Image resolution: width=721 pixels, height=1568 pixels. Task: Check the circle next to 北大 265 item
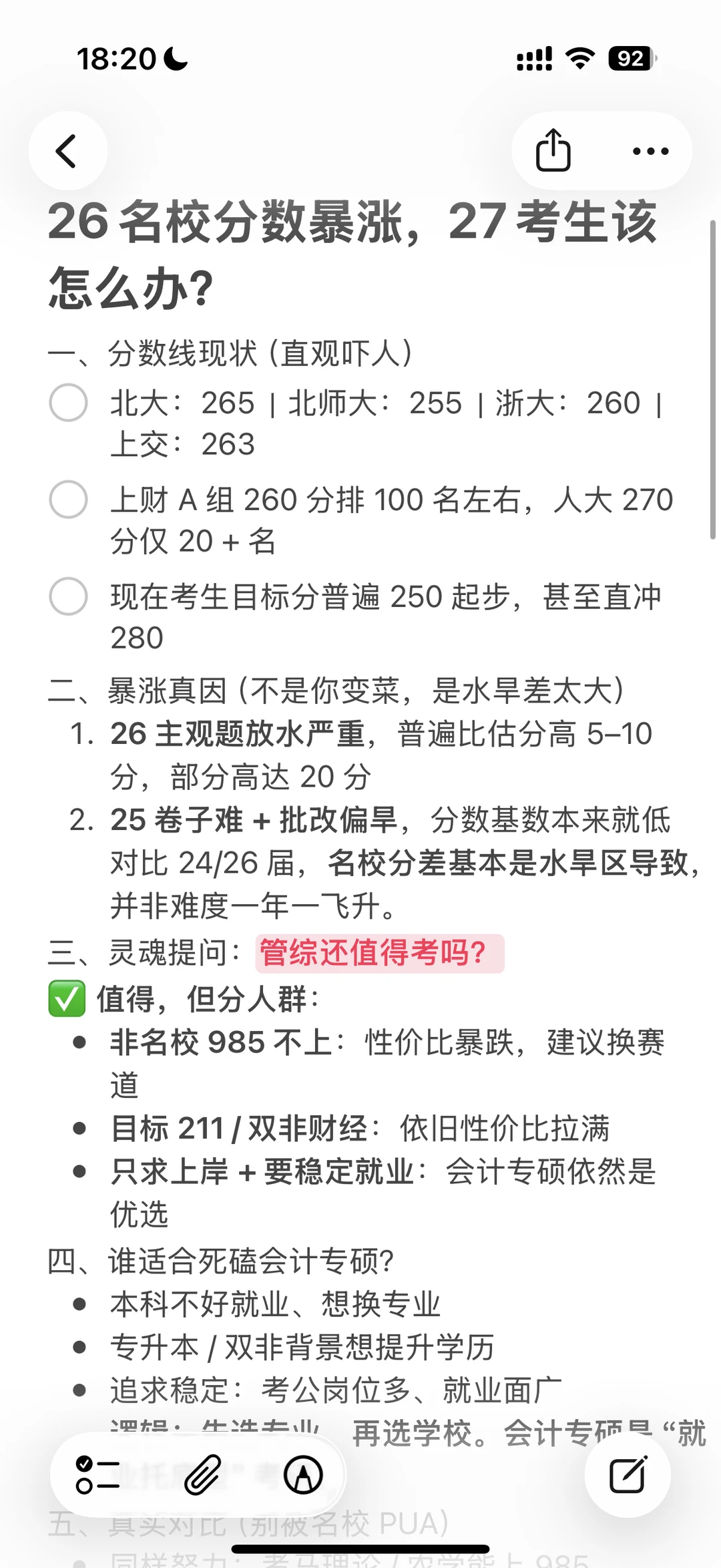(x=69, y=403)
